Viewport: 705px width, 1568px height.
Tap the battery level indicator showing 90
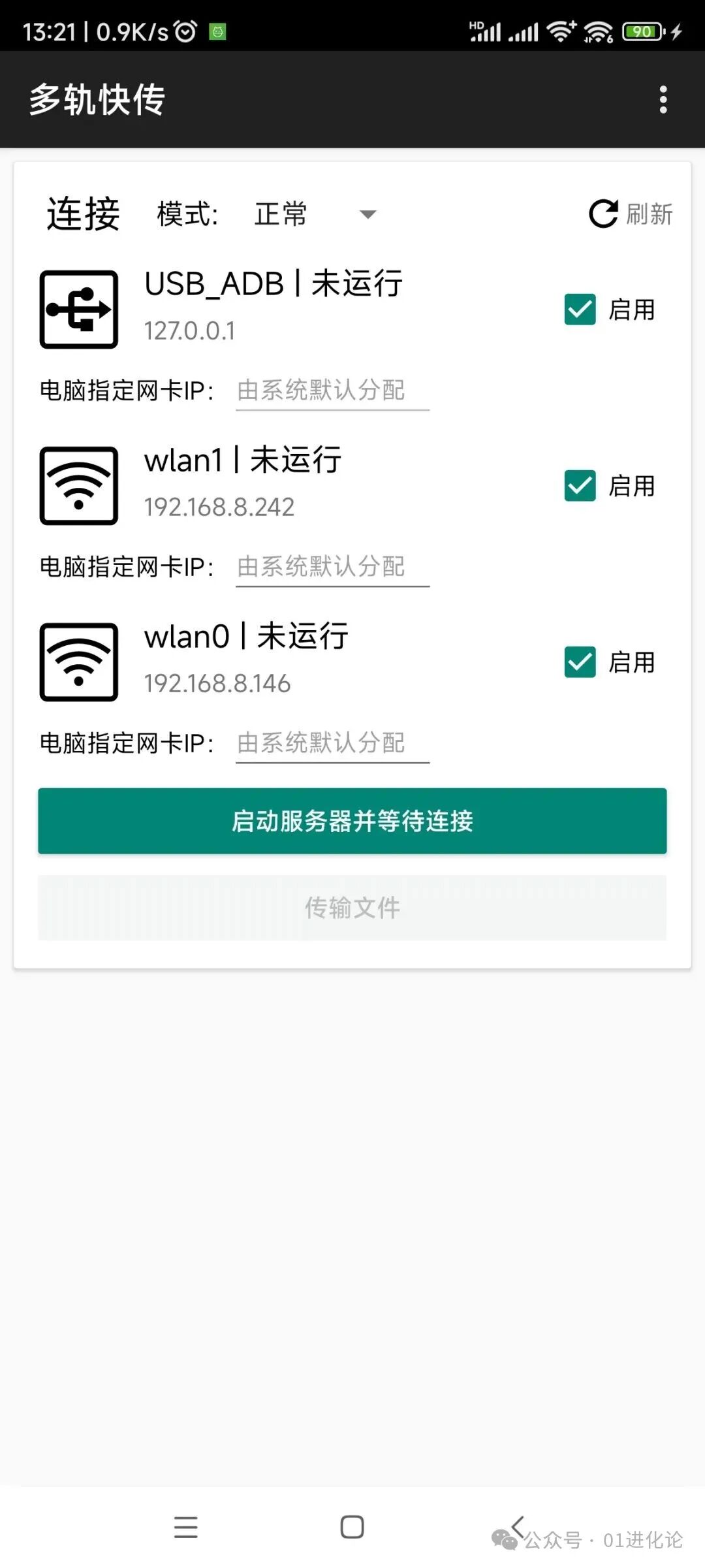[x=642, y=30]
